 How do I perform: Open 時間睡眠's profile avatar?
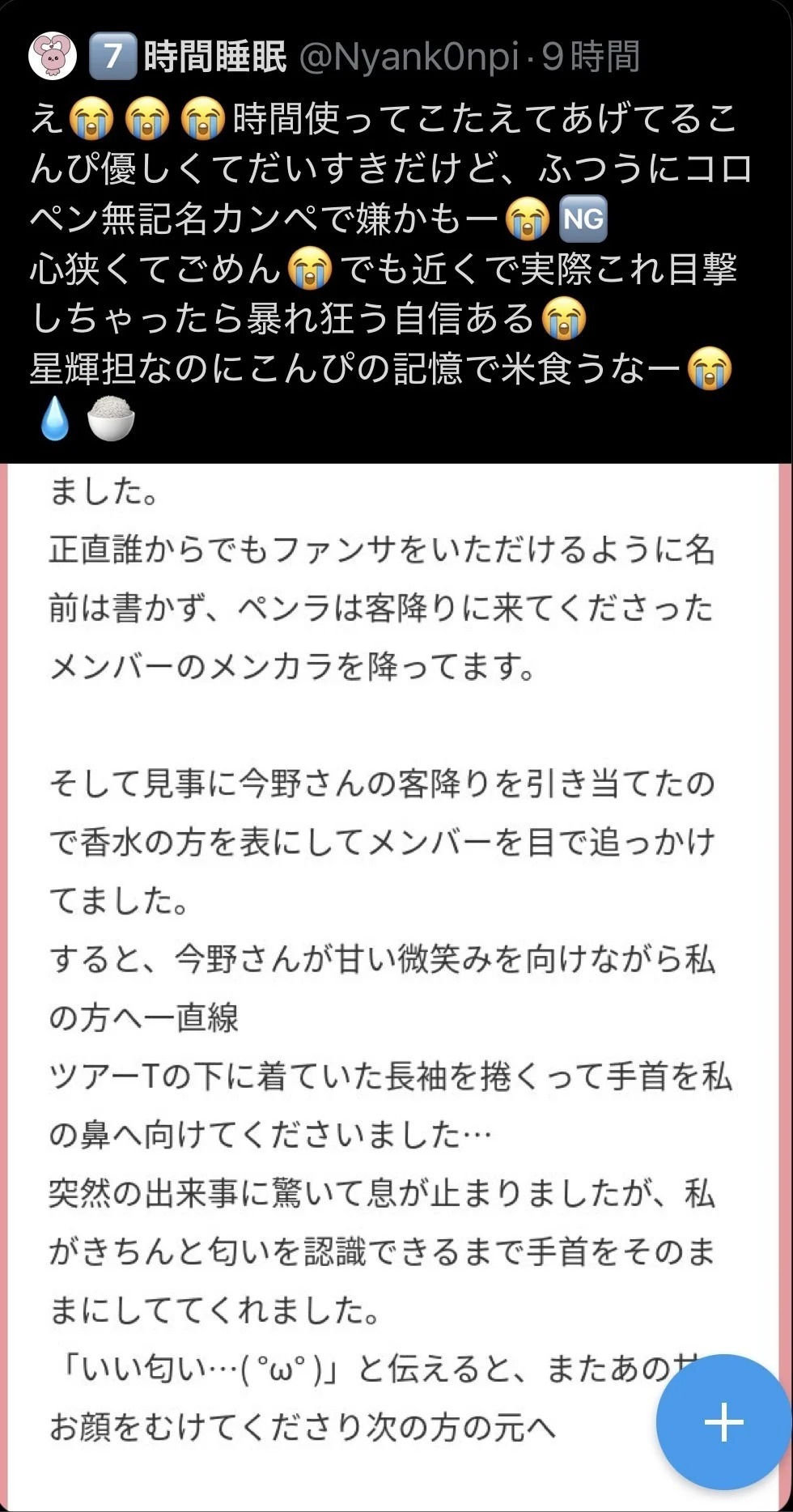(x=53, y=56)
